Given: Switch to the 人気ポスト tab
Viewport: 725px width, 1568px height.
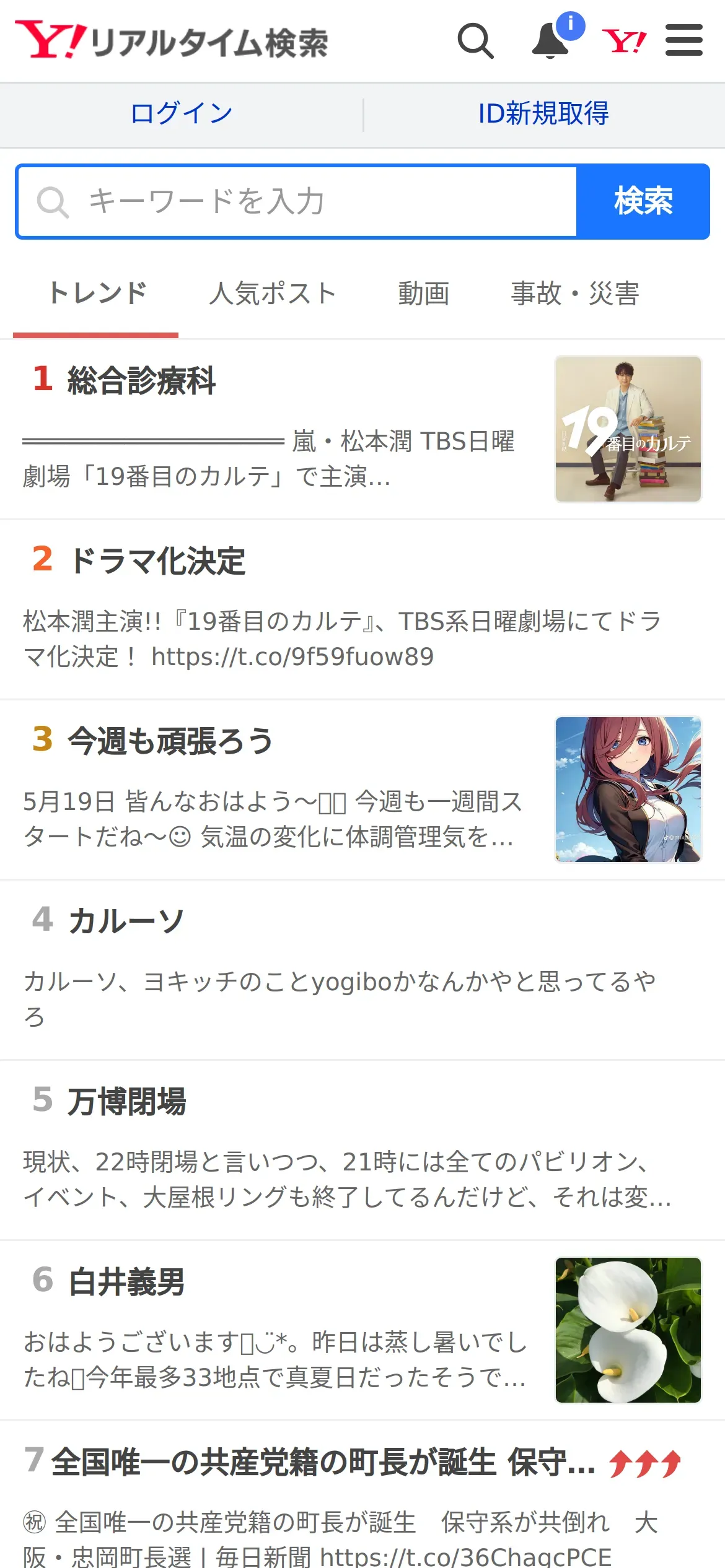Looking at the screenshot, I should click(273, 294).
